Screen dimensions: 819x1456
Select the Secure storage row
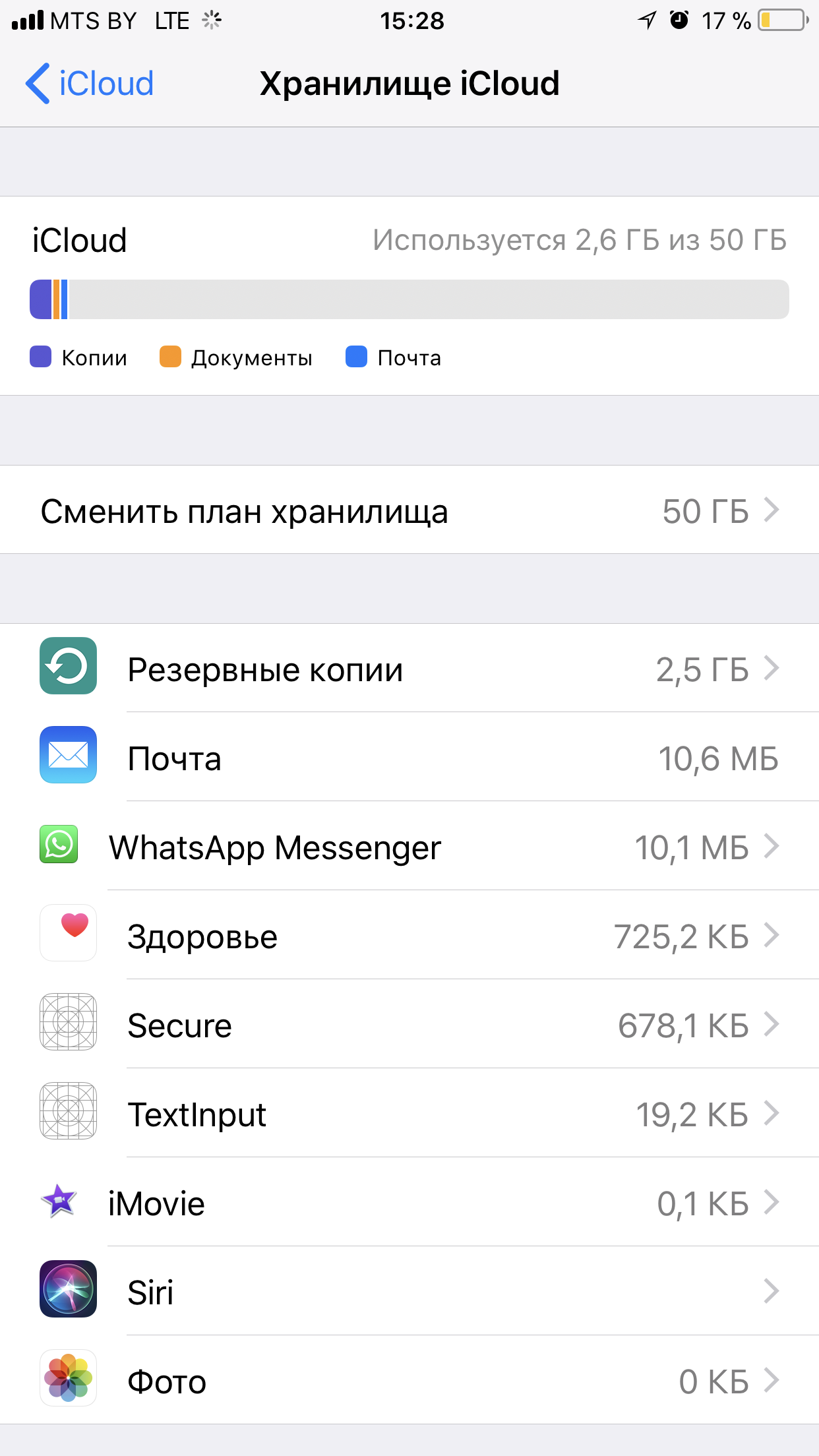[409, 1025]
